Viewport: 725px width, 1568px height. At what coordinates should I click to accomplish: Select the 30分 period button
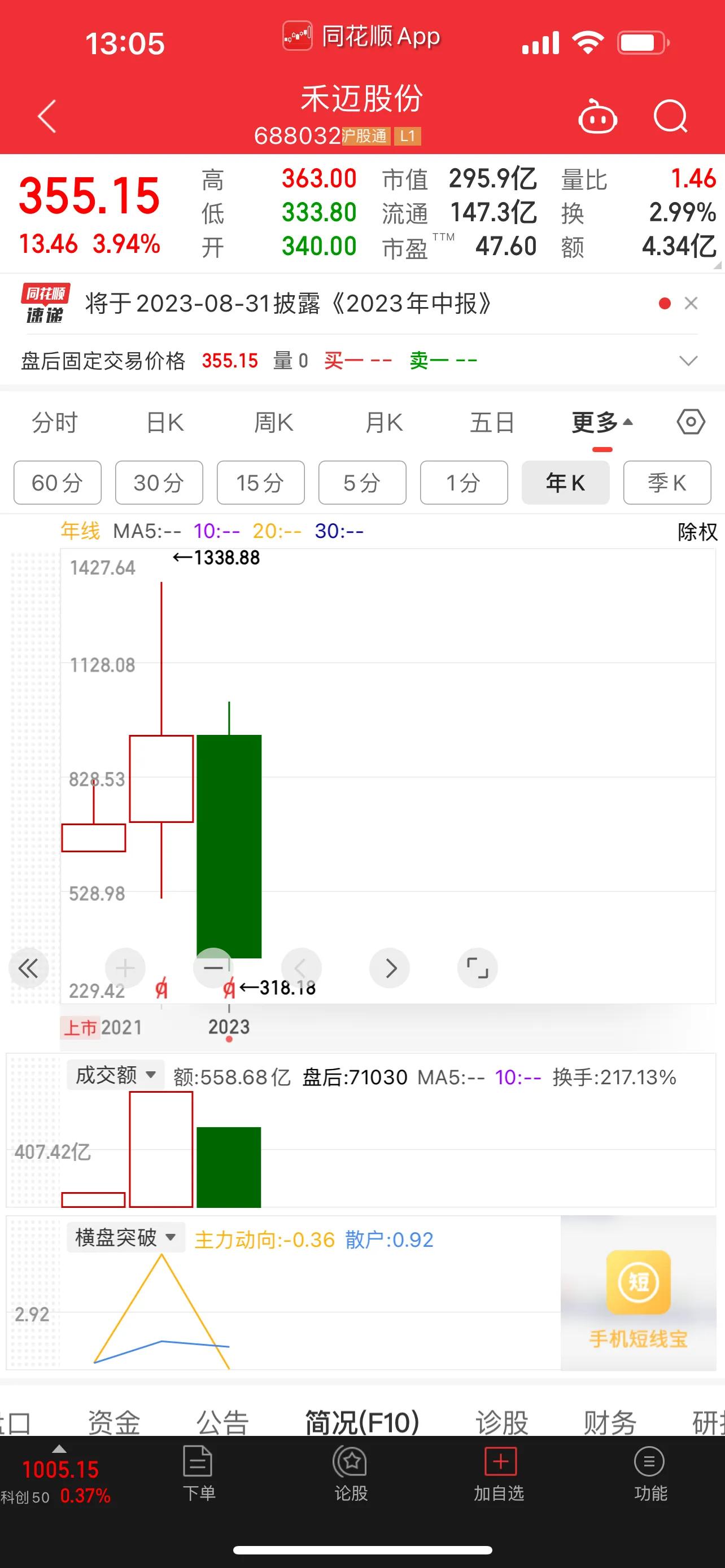tap(159, 483)
